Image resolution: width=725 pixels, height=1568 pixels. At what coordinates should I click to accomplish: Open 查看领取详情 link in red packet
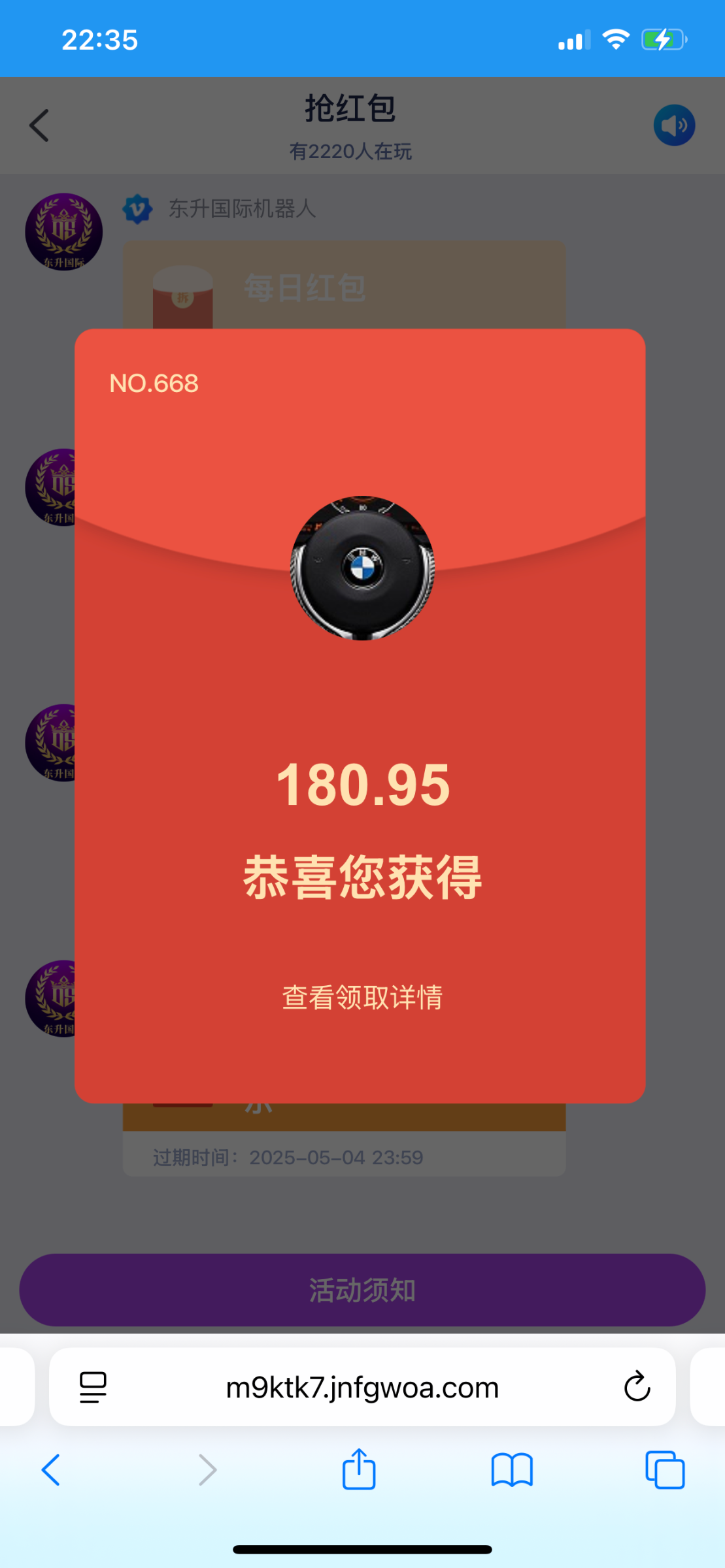click(x=362, y=998)
